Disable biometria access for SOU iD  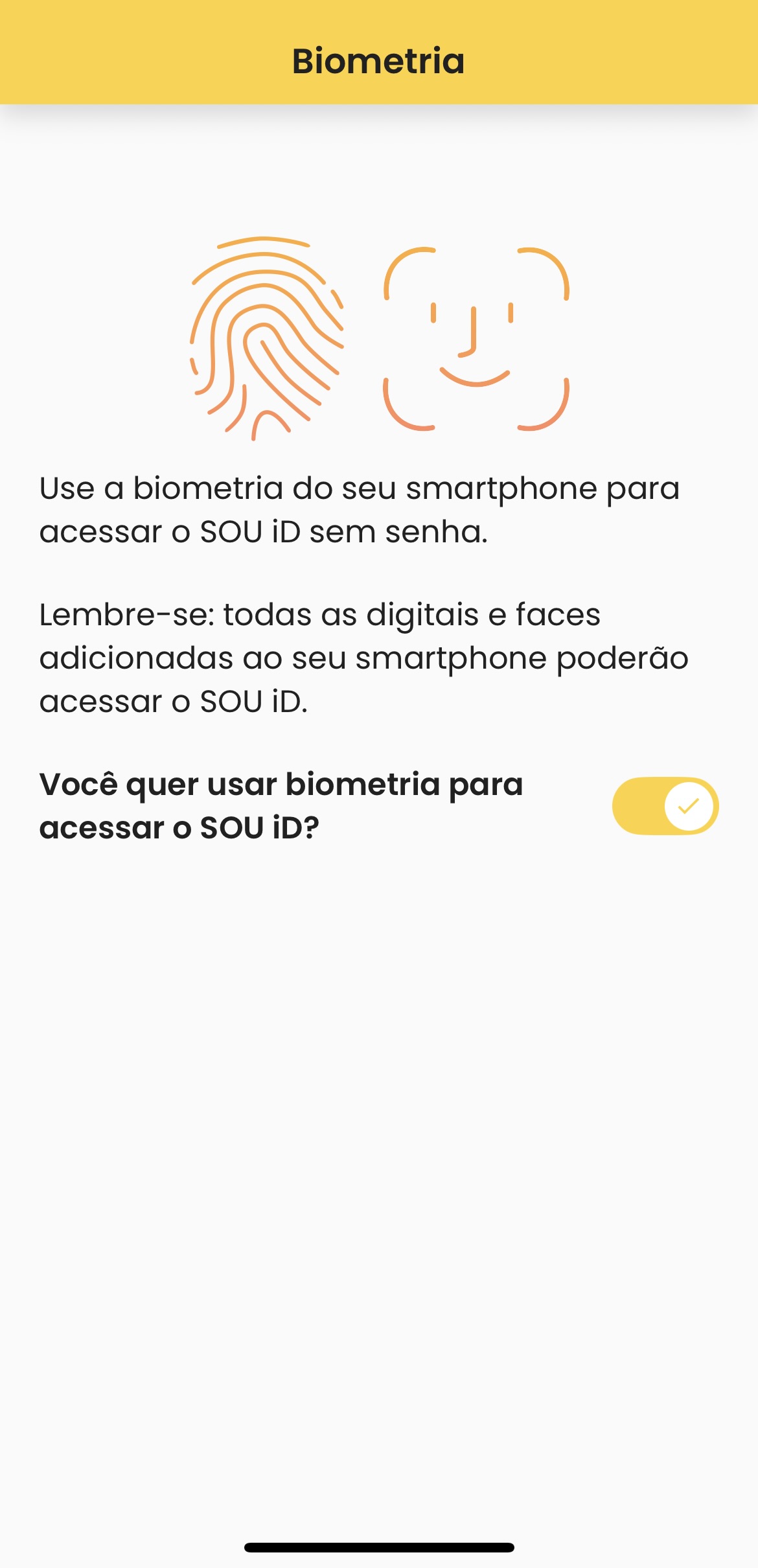(x=665, y=806)
